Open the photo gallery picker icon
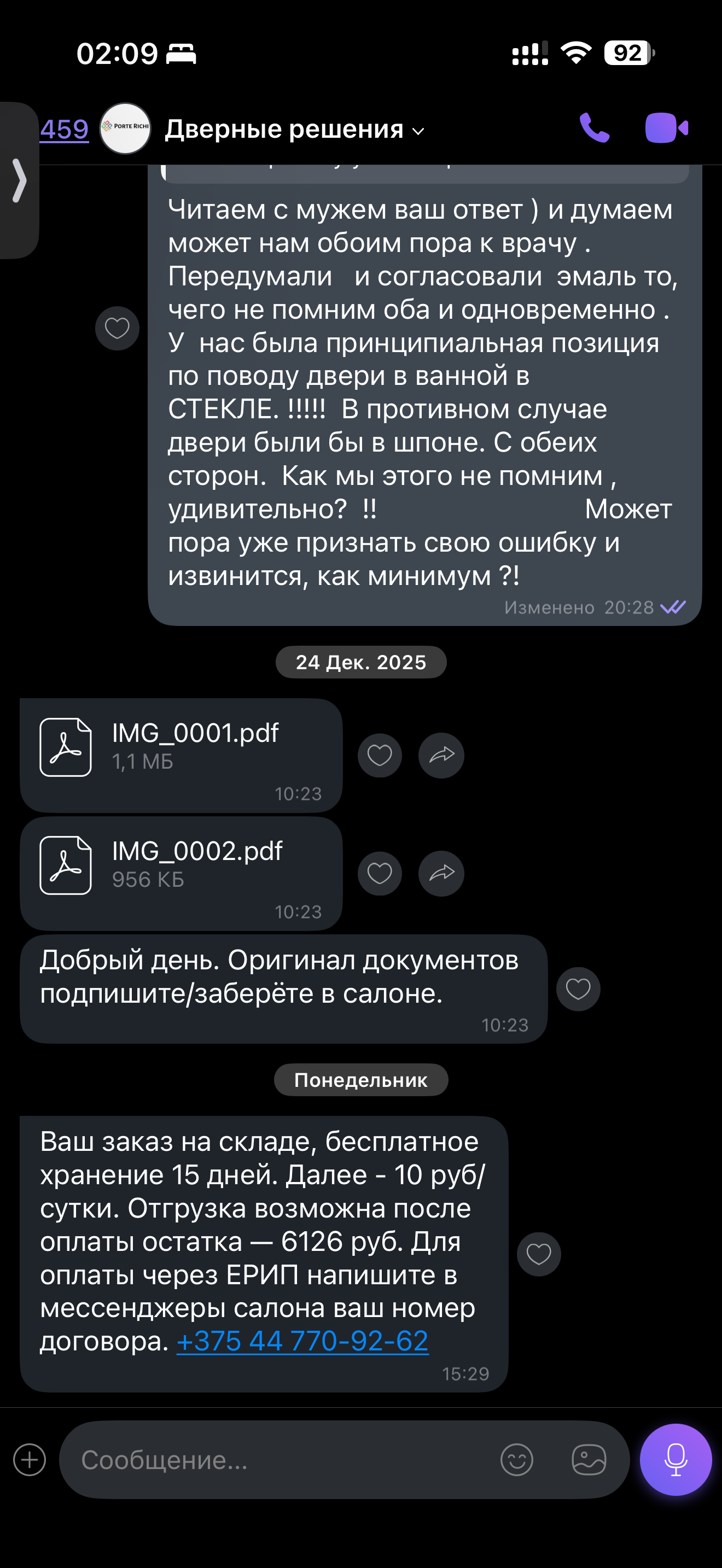Viewport: 722px width, 1568px height. click(x=589, y=1460)
